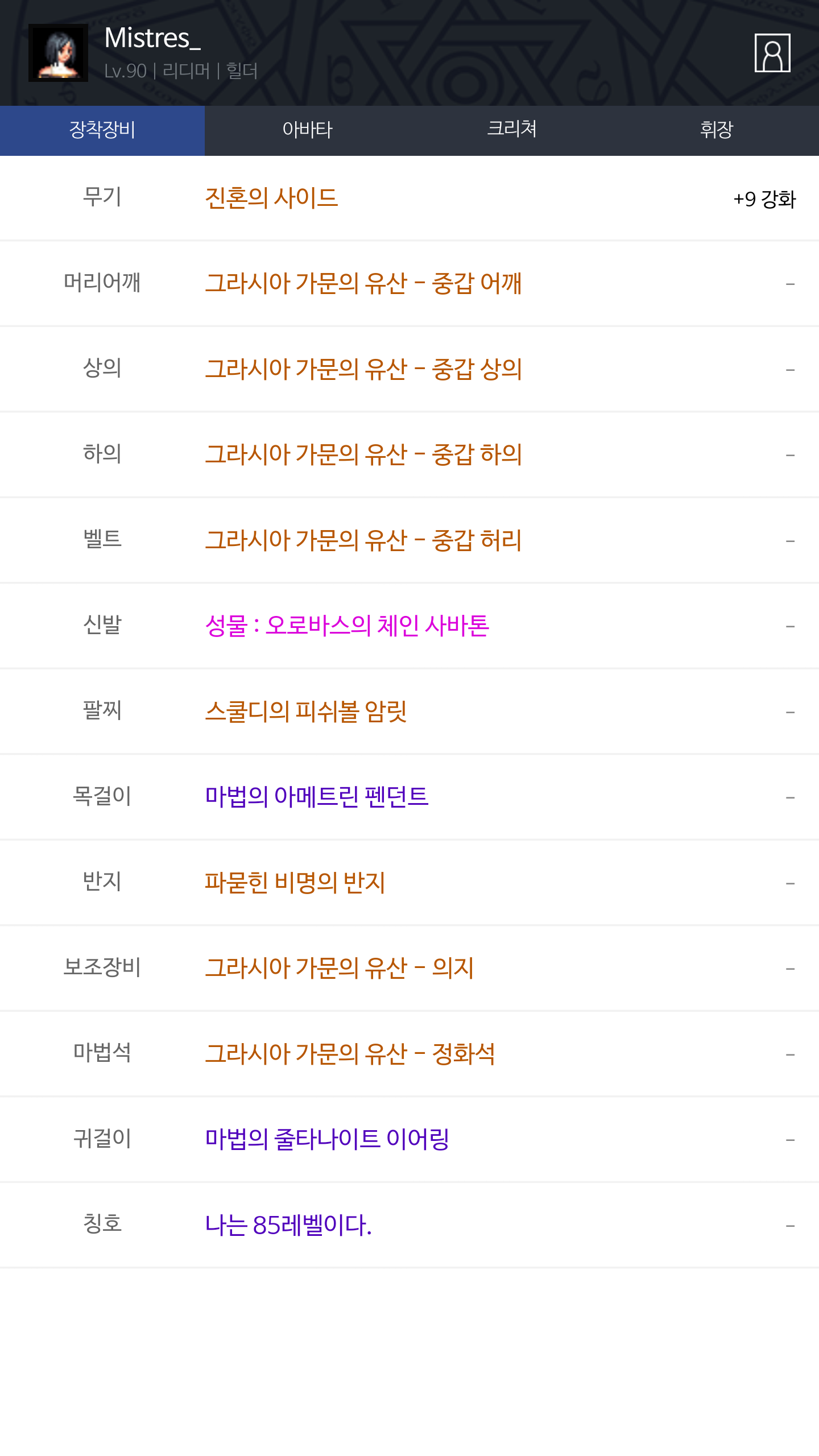View ring 파묻힌 비명의 반지

click(295, 883)
